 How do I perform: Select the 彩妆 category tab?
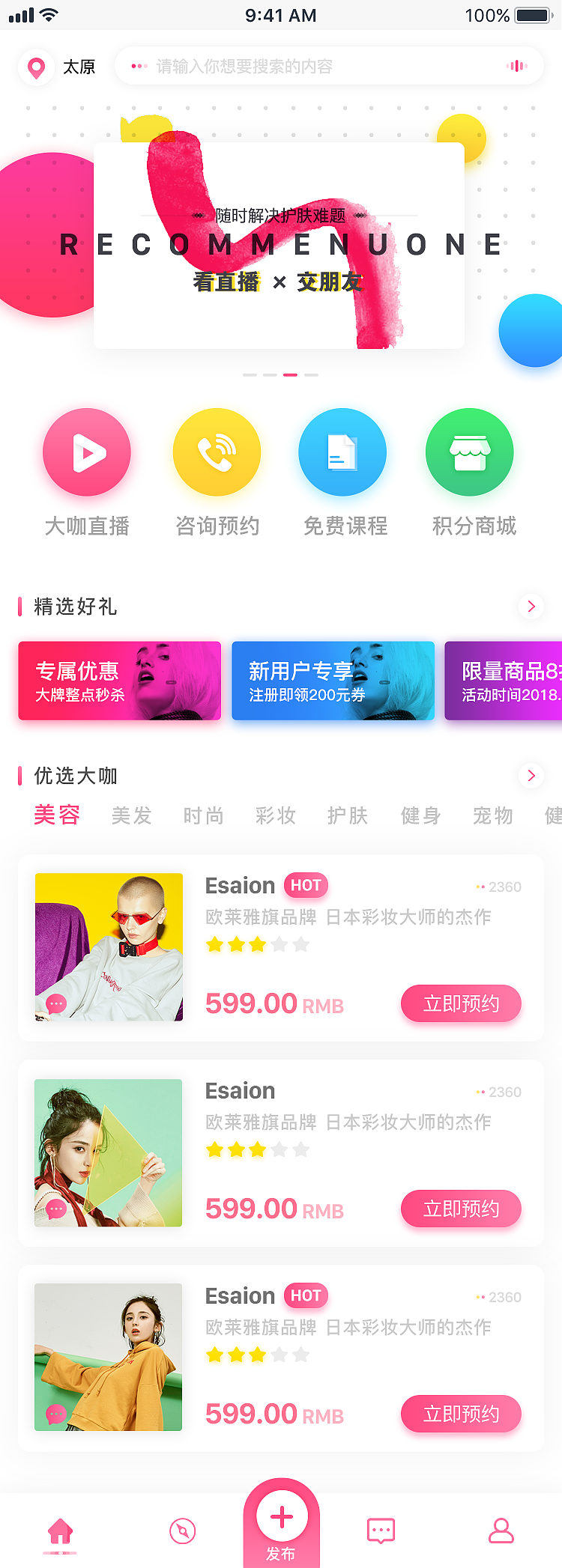click(x=275, y=816)
